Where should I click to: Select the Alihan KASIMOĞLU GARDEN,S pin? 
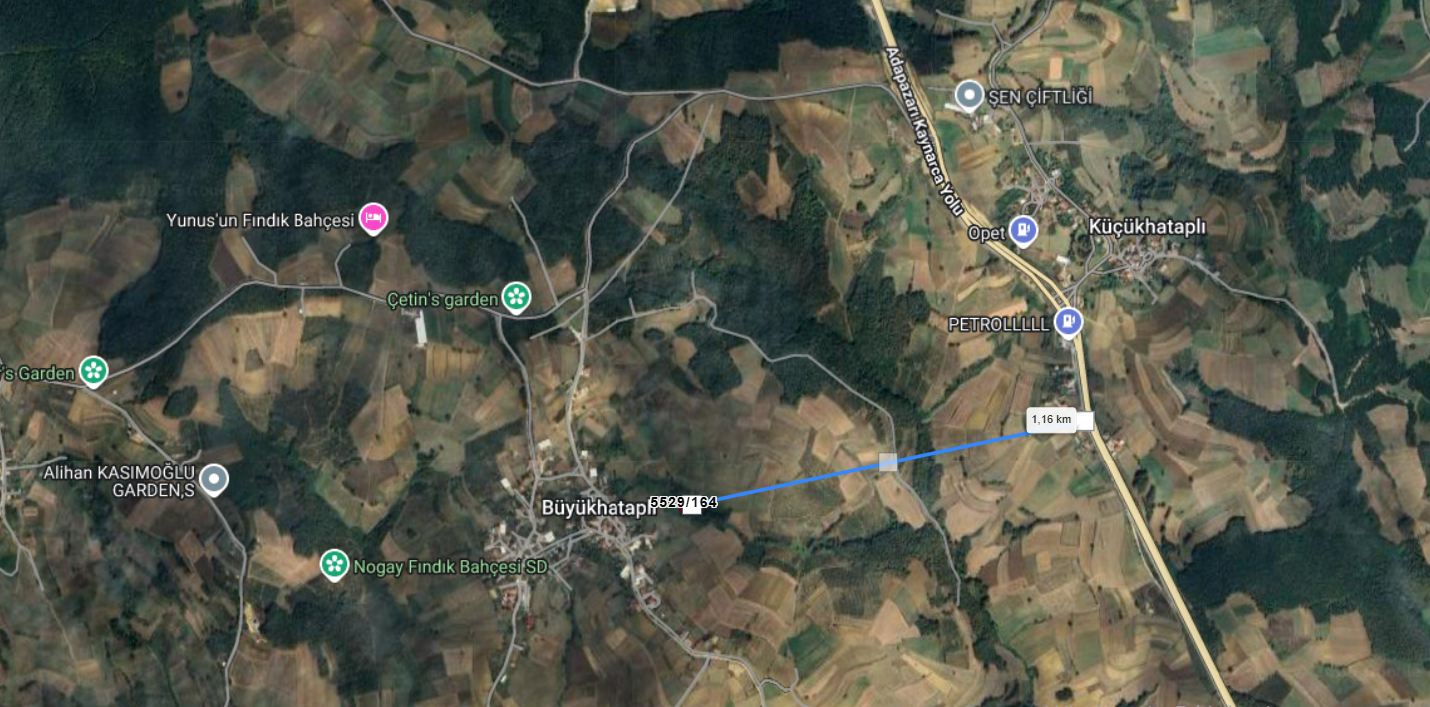click(213, 480)
